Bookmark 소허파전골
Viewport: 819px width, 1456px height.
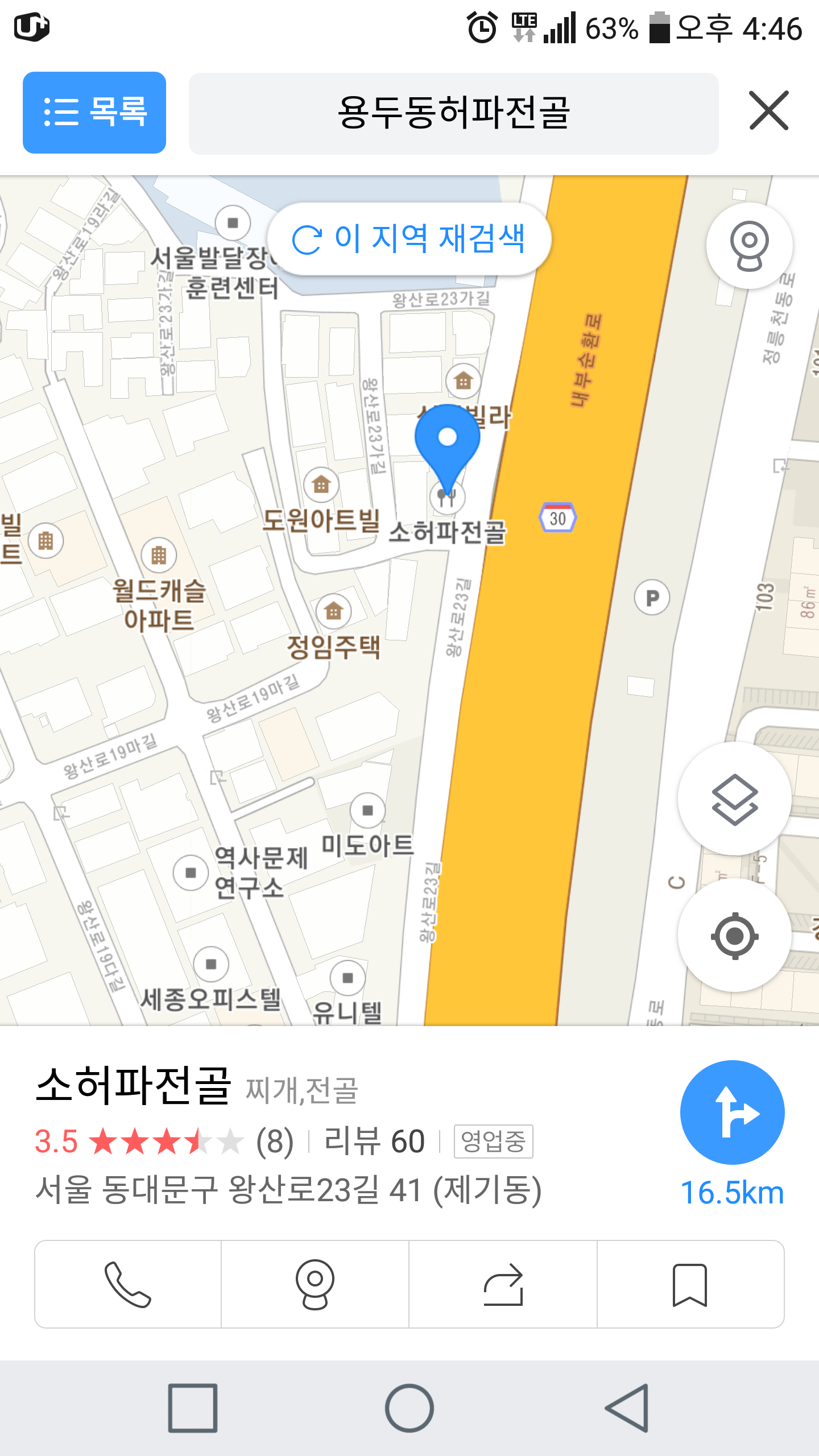(x=690, y=1284)
